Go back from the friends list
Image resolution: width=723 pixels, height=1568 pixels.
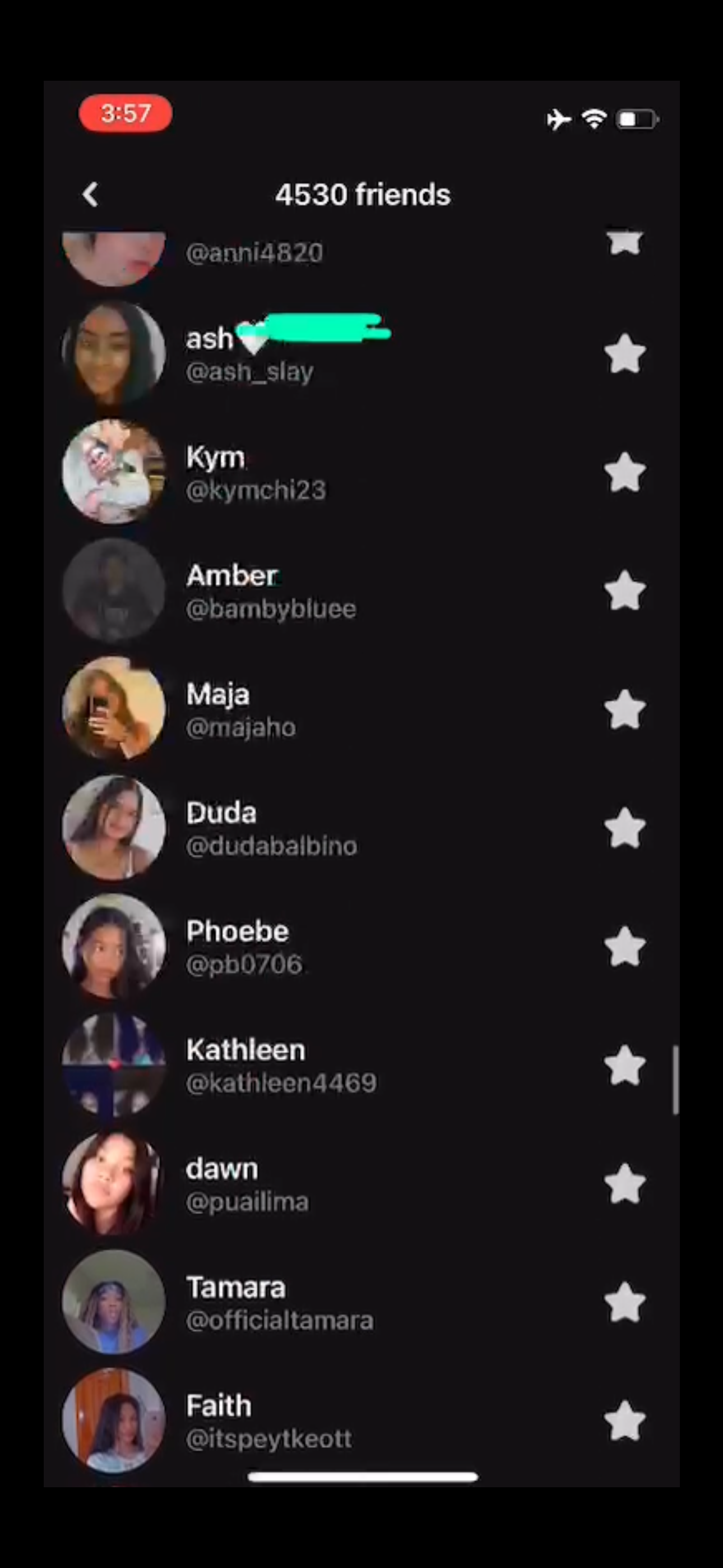coord(91,195)
